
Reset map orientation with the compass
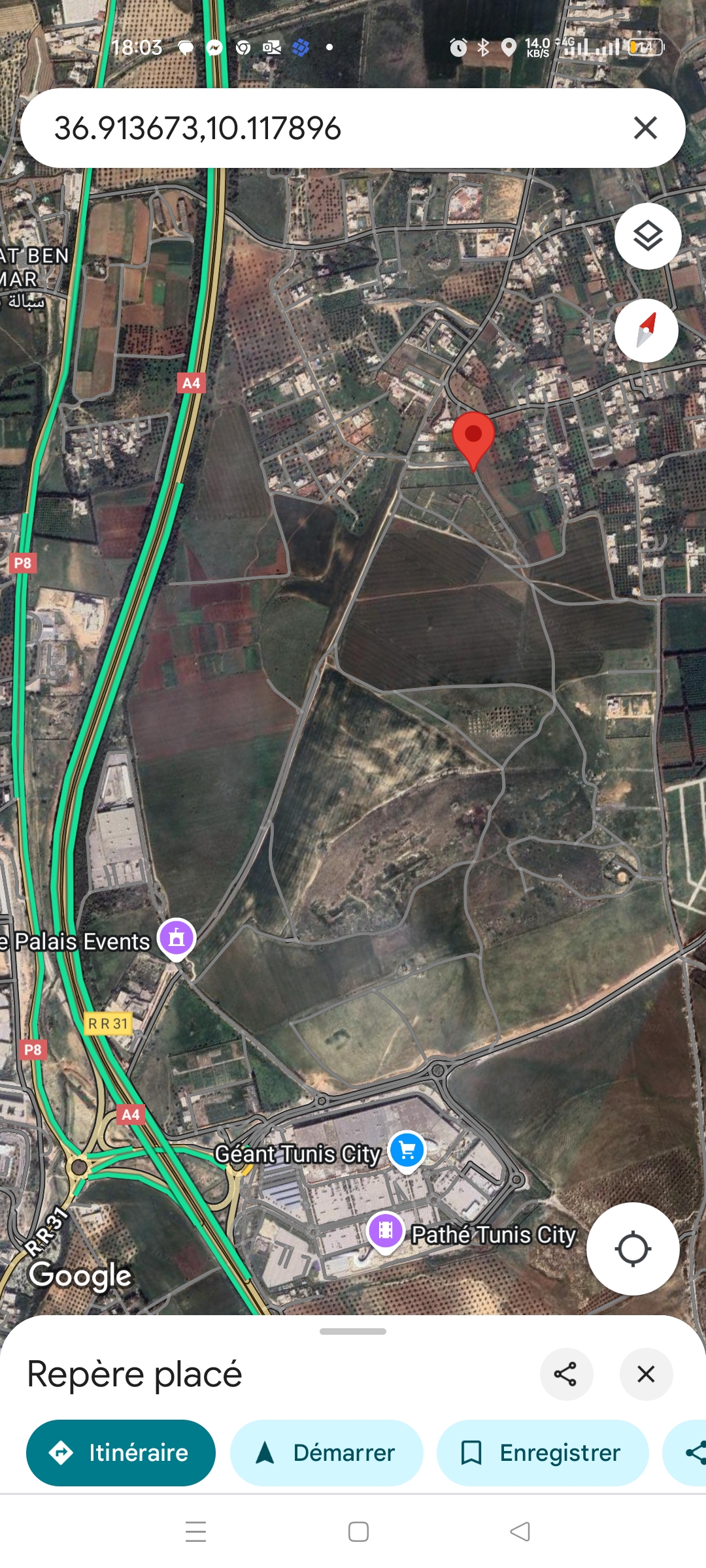pos(646,331)
